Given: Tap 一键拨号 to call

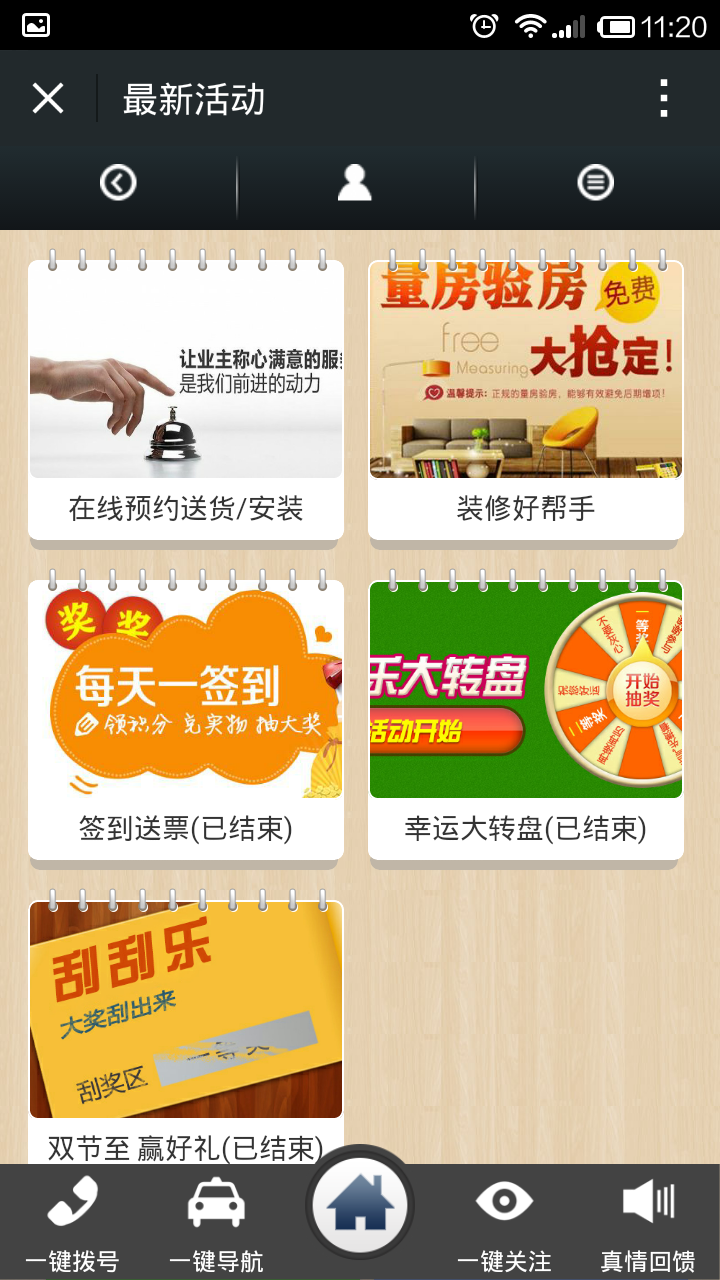Looking at the screenshot, I should (72, 1223).
